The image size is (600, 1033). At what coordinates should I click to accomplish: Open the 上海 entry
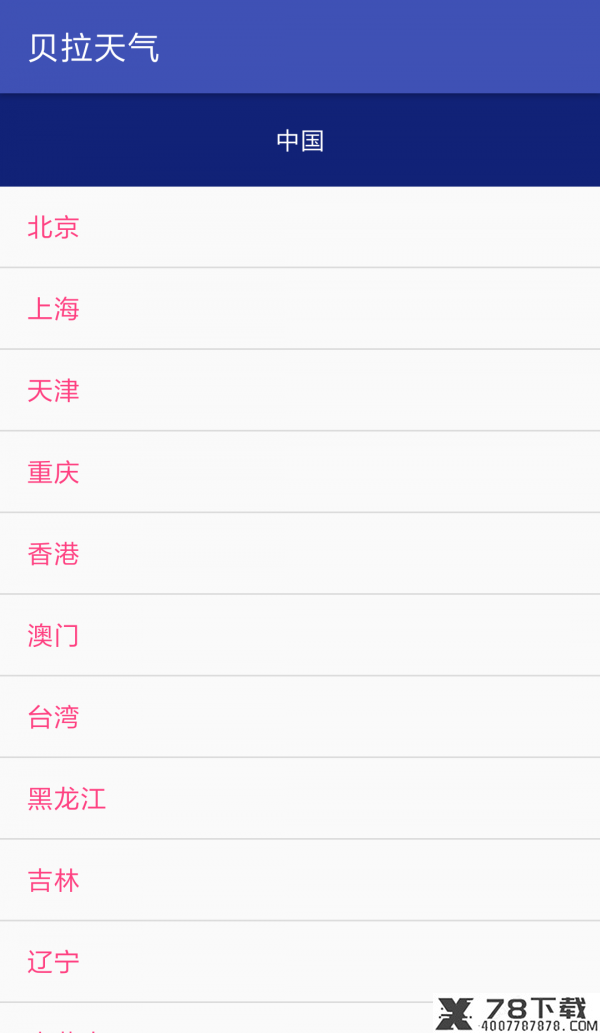pos(300,309)
